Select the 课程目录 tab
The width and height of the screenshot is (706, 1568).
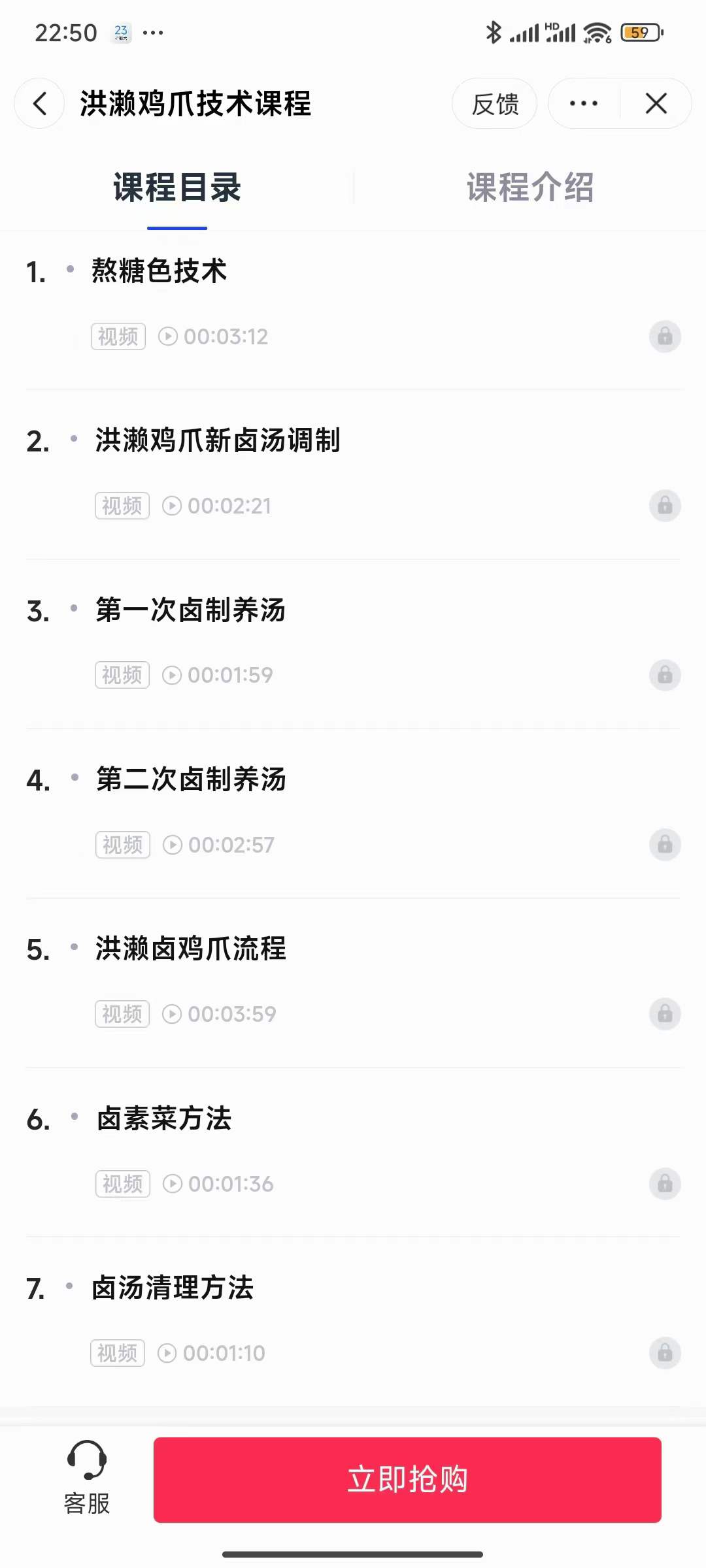176,188
